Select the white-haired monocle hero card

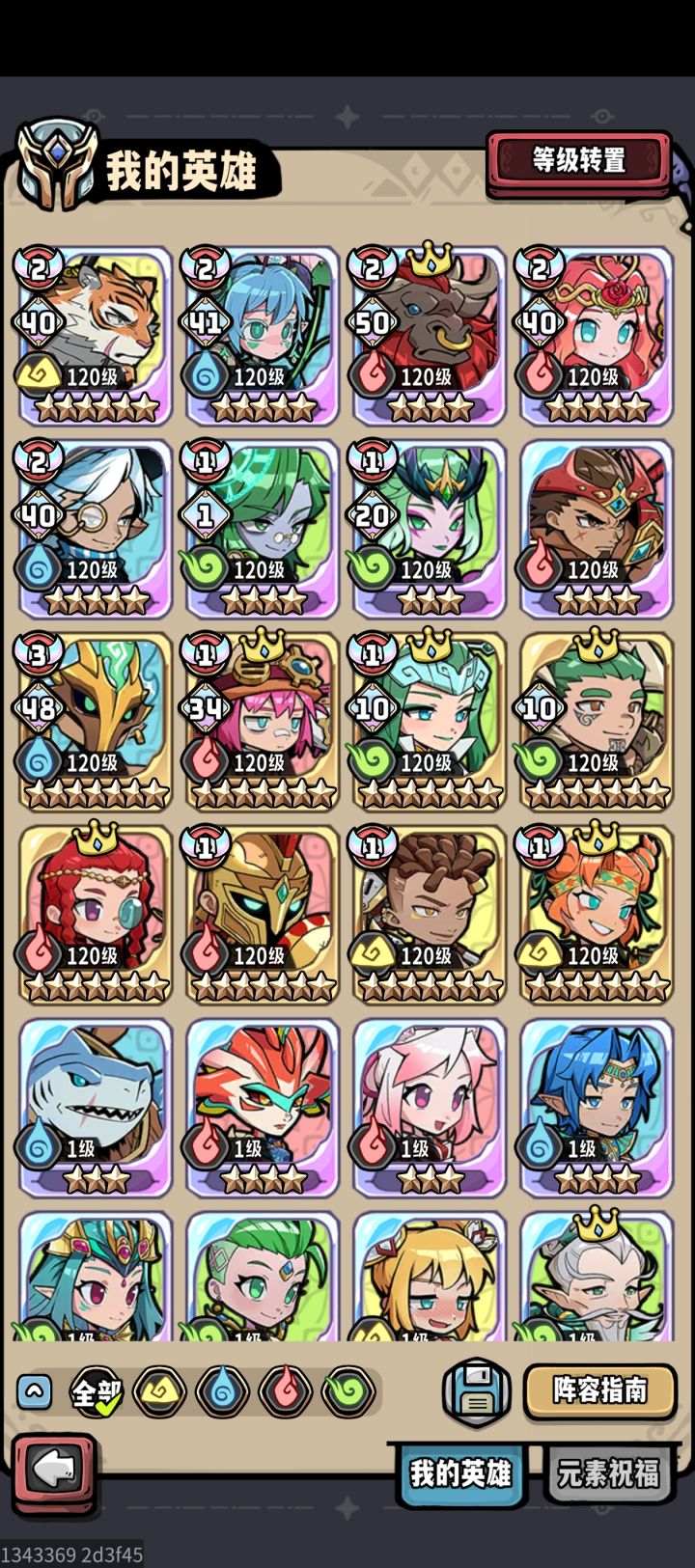click(95, 529)
